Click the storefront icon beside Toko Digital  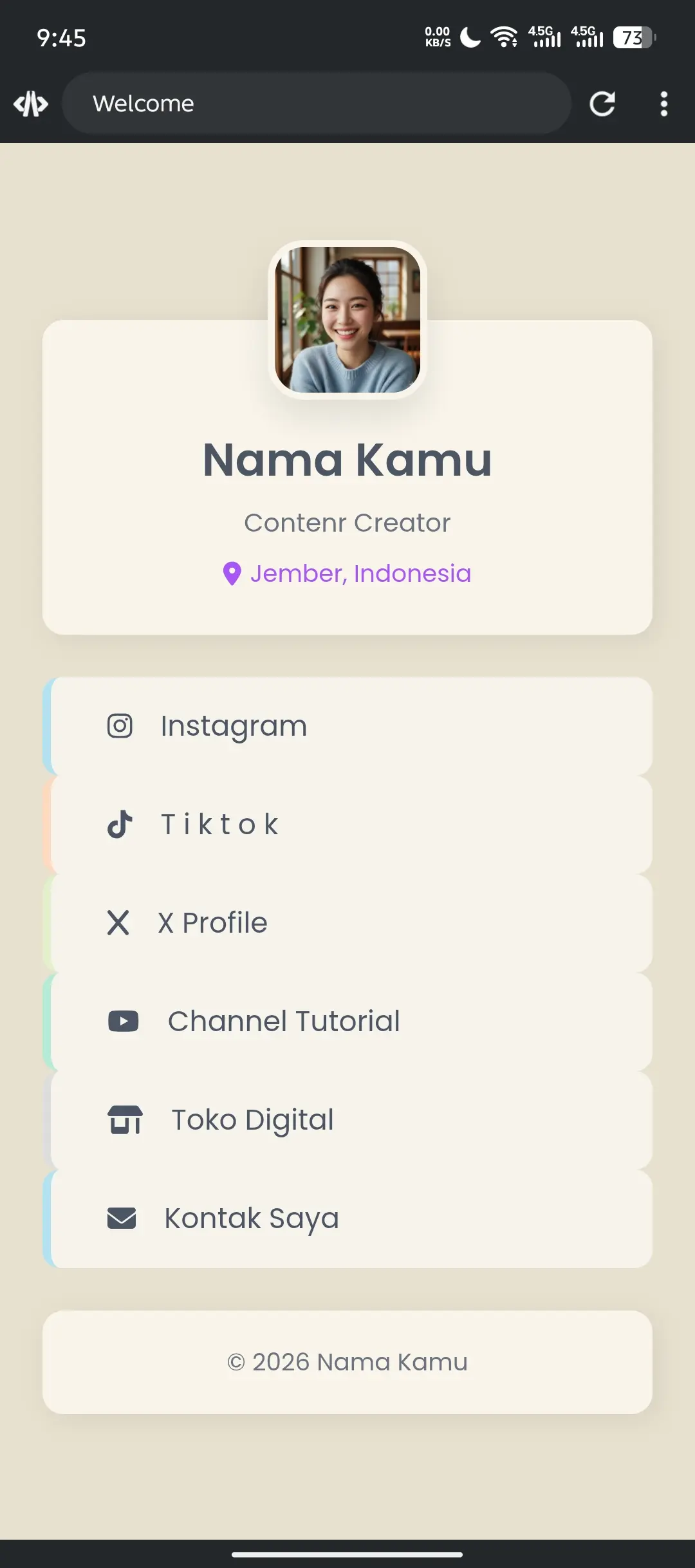pos(126,1120)
